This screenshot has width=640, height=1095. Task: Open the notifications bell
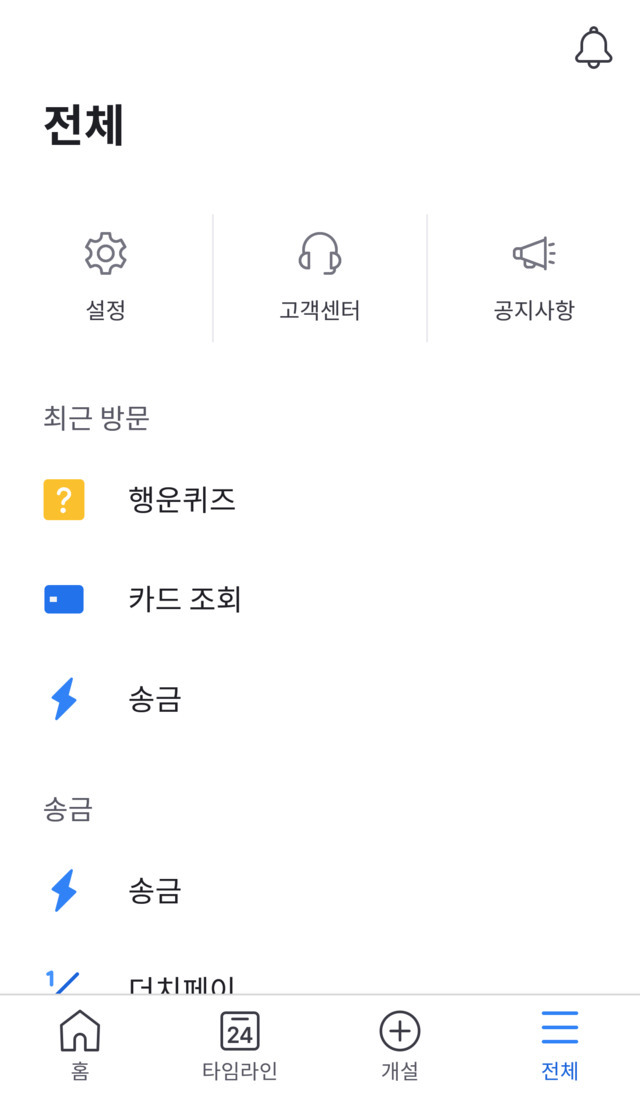[593, 48]
